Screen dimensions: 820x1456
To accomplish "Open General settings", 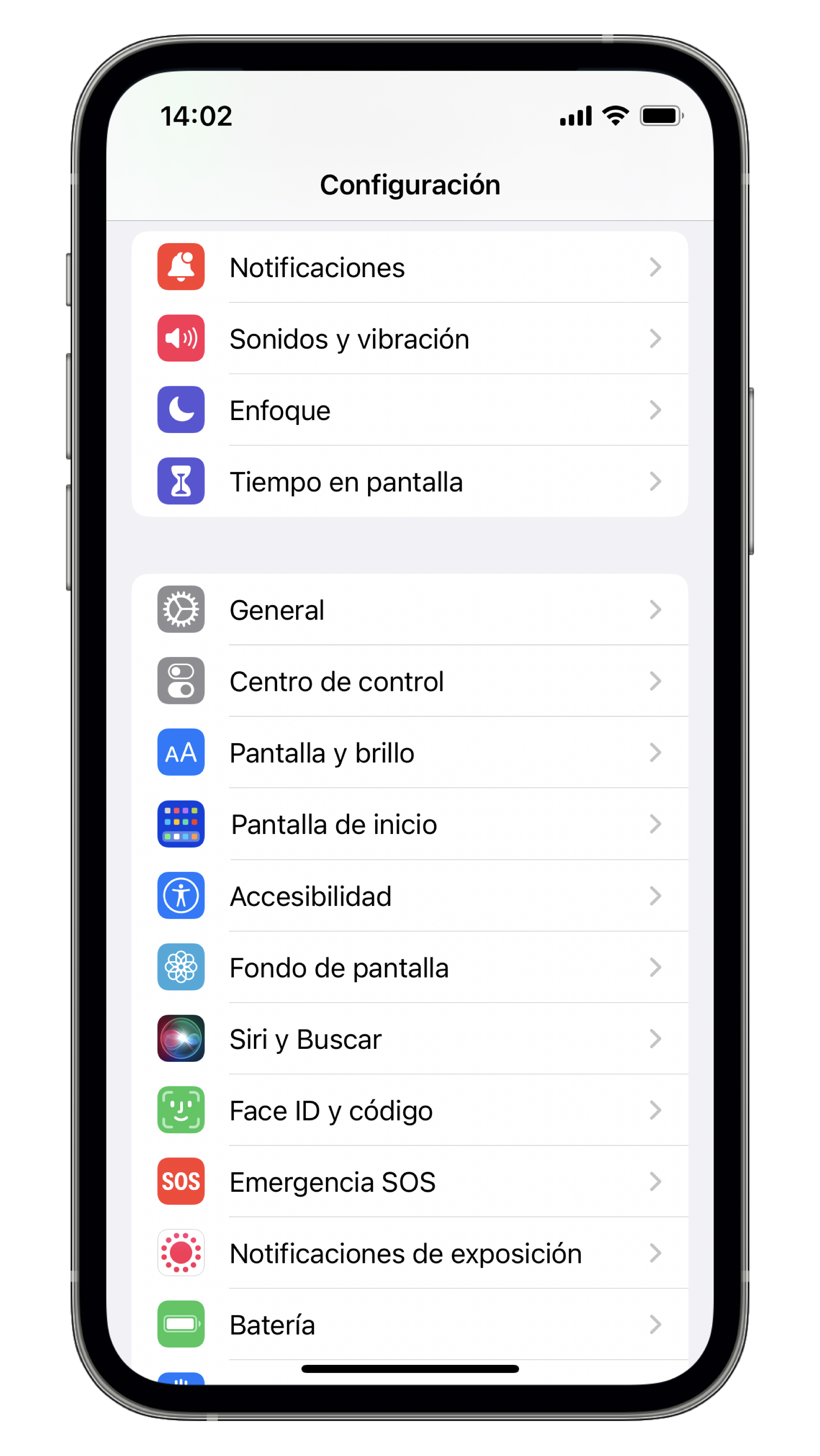I will point(410,610).
